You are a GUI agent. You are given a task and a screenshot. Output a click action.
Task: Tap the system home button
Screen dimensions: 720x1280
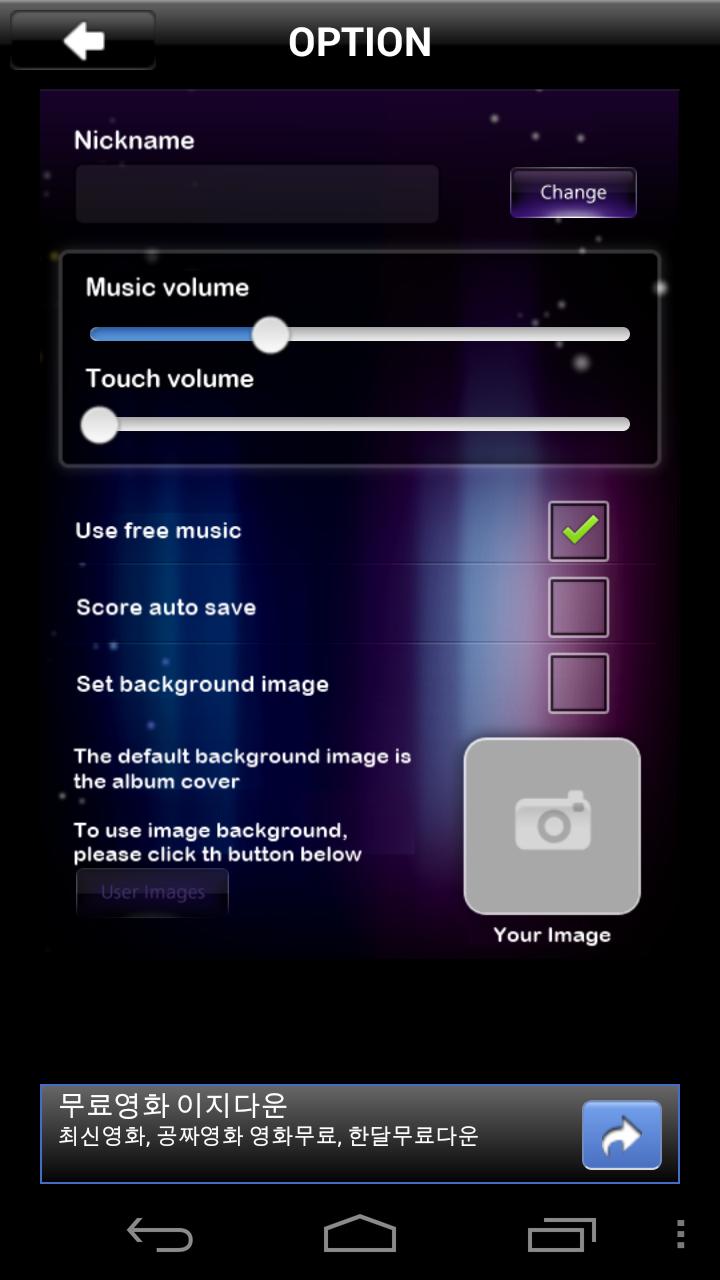point(360,1234)
